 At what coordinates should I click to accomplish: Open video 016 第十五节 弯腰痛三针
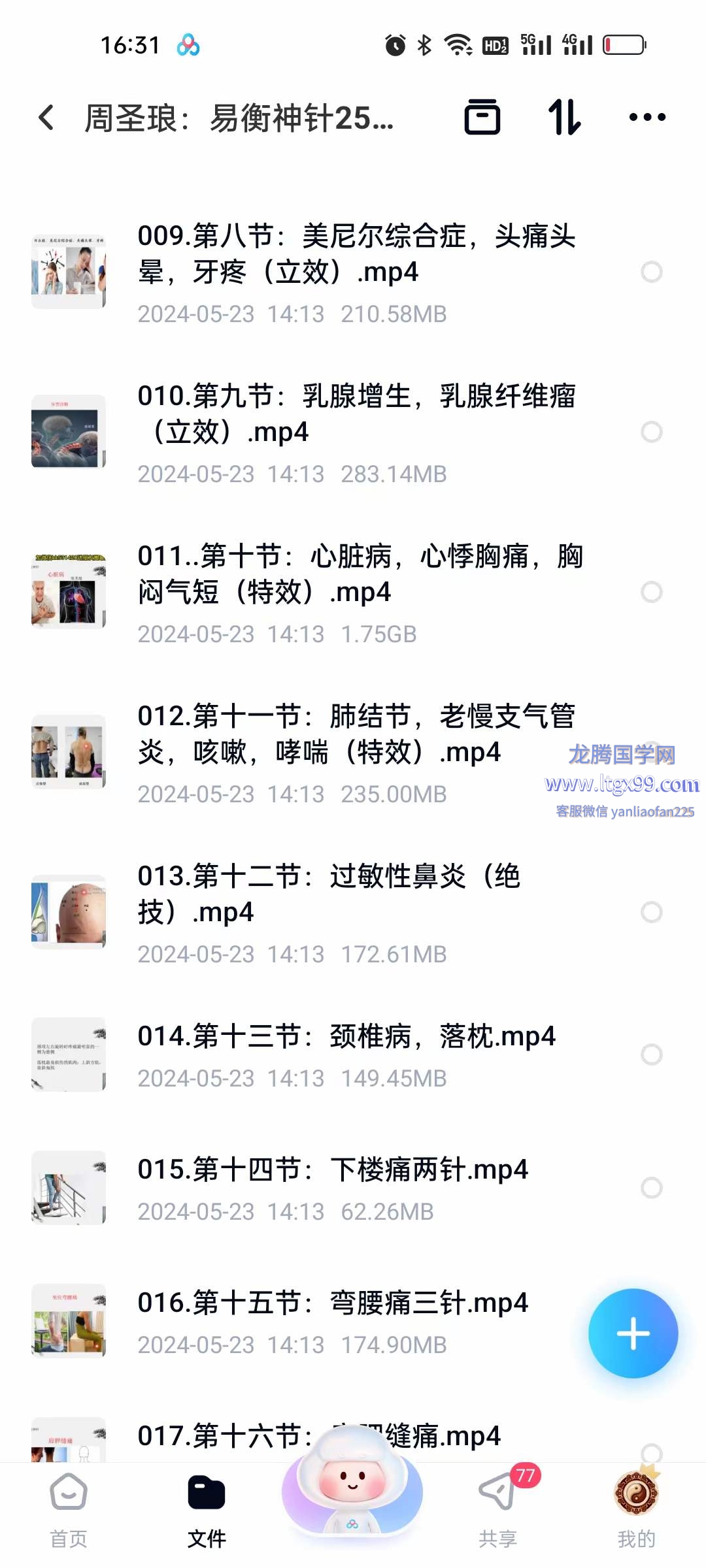332,1303
